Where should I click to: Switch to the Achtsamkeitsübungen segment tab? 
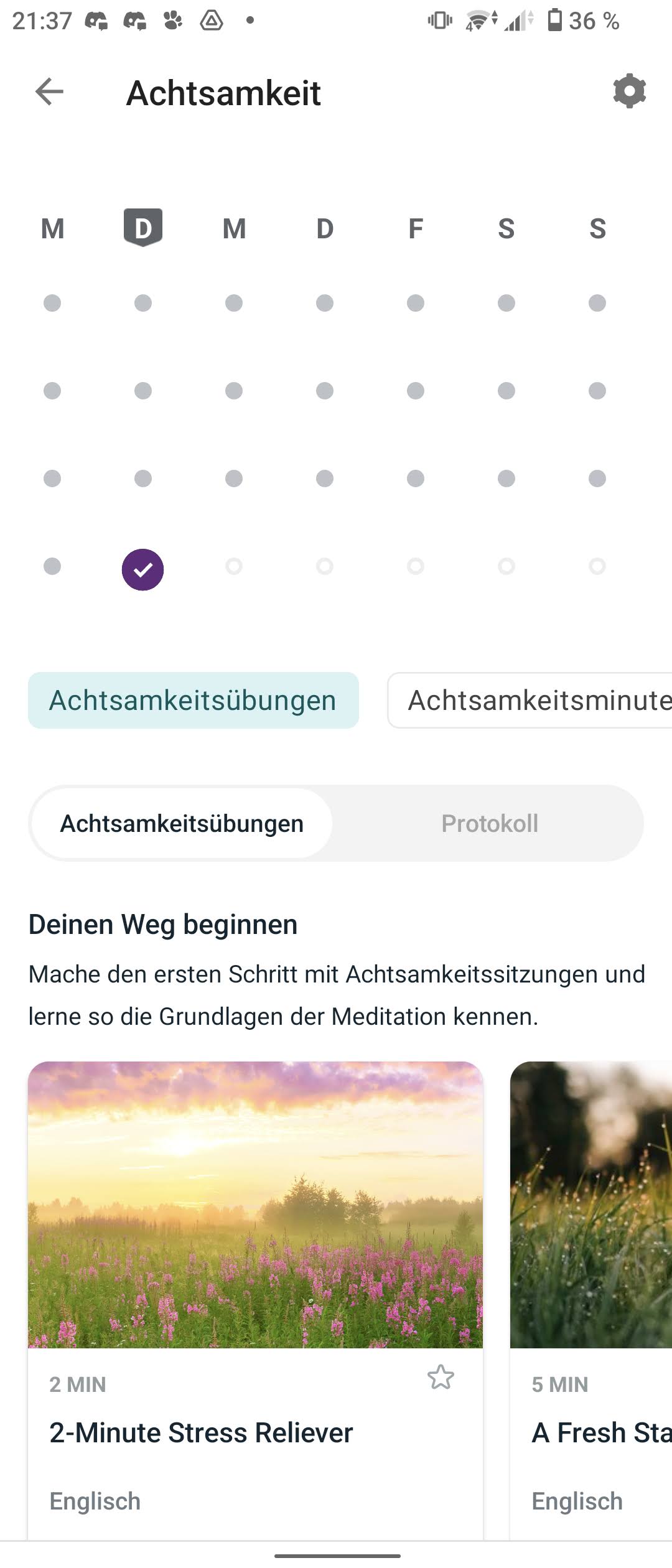pyautogui.click(x=182, y=823)
